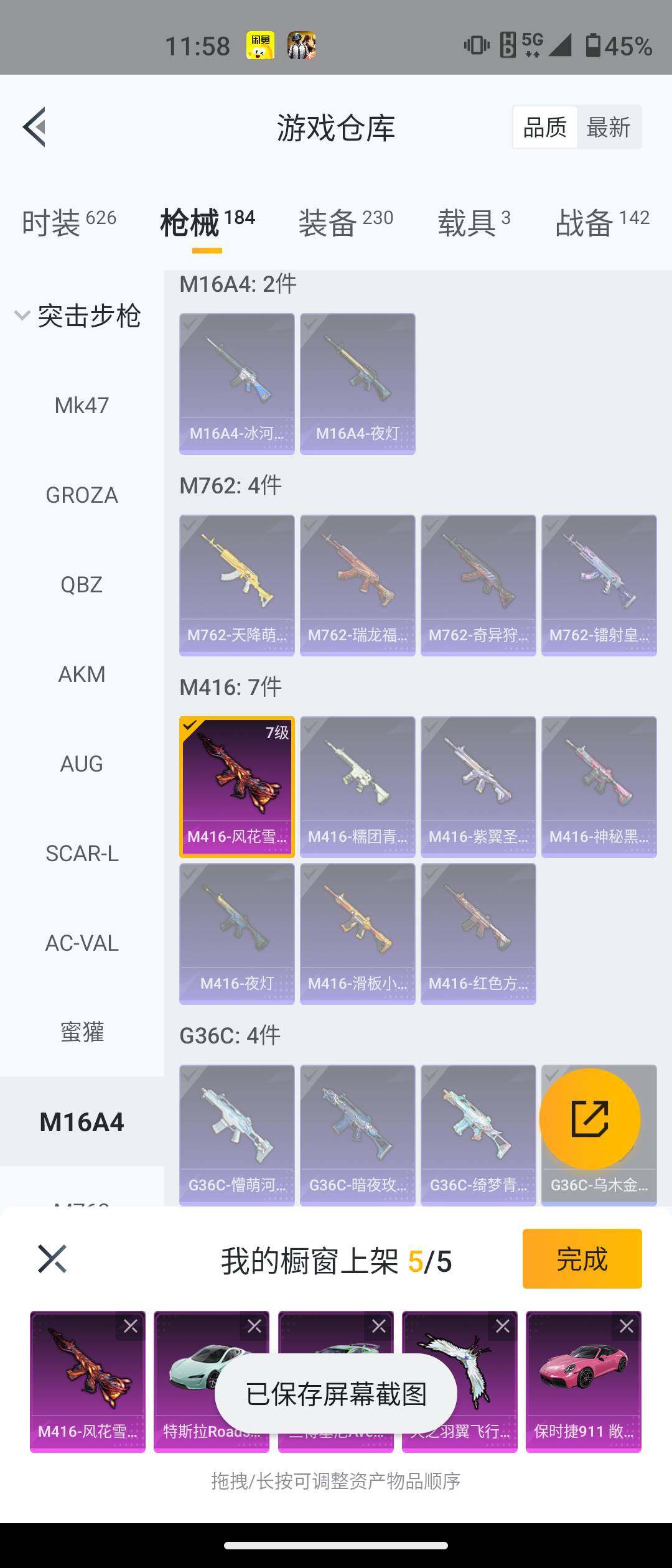Select the M16A4-夜灯 skin card
This screenshot has height=1568, width=672.
[358, 384]
